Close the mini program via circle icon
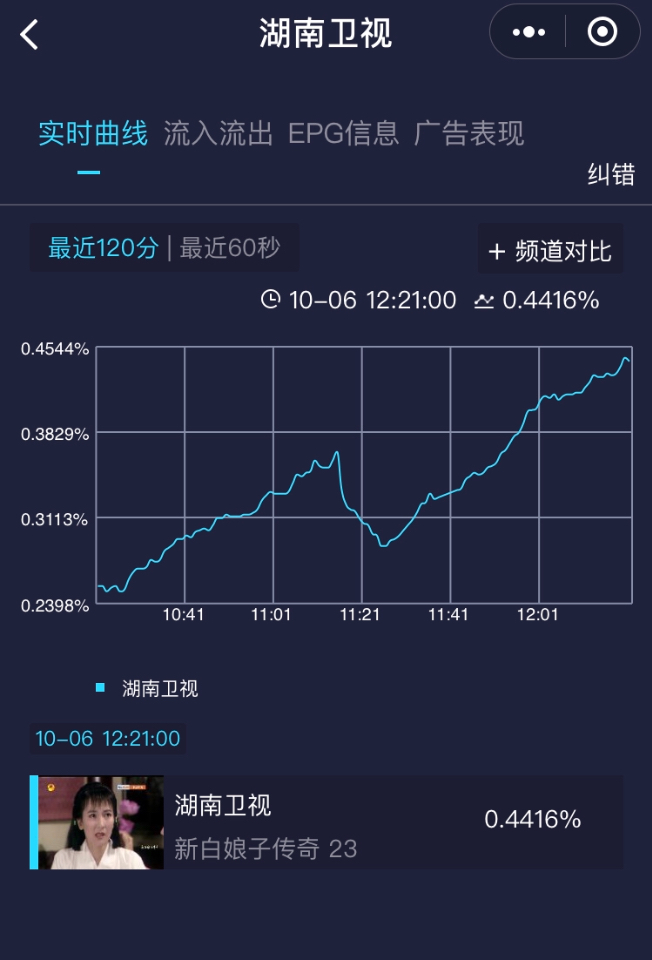This screenshot has width=652, height=960. click(602, 32)
